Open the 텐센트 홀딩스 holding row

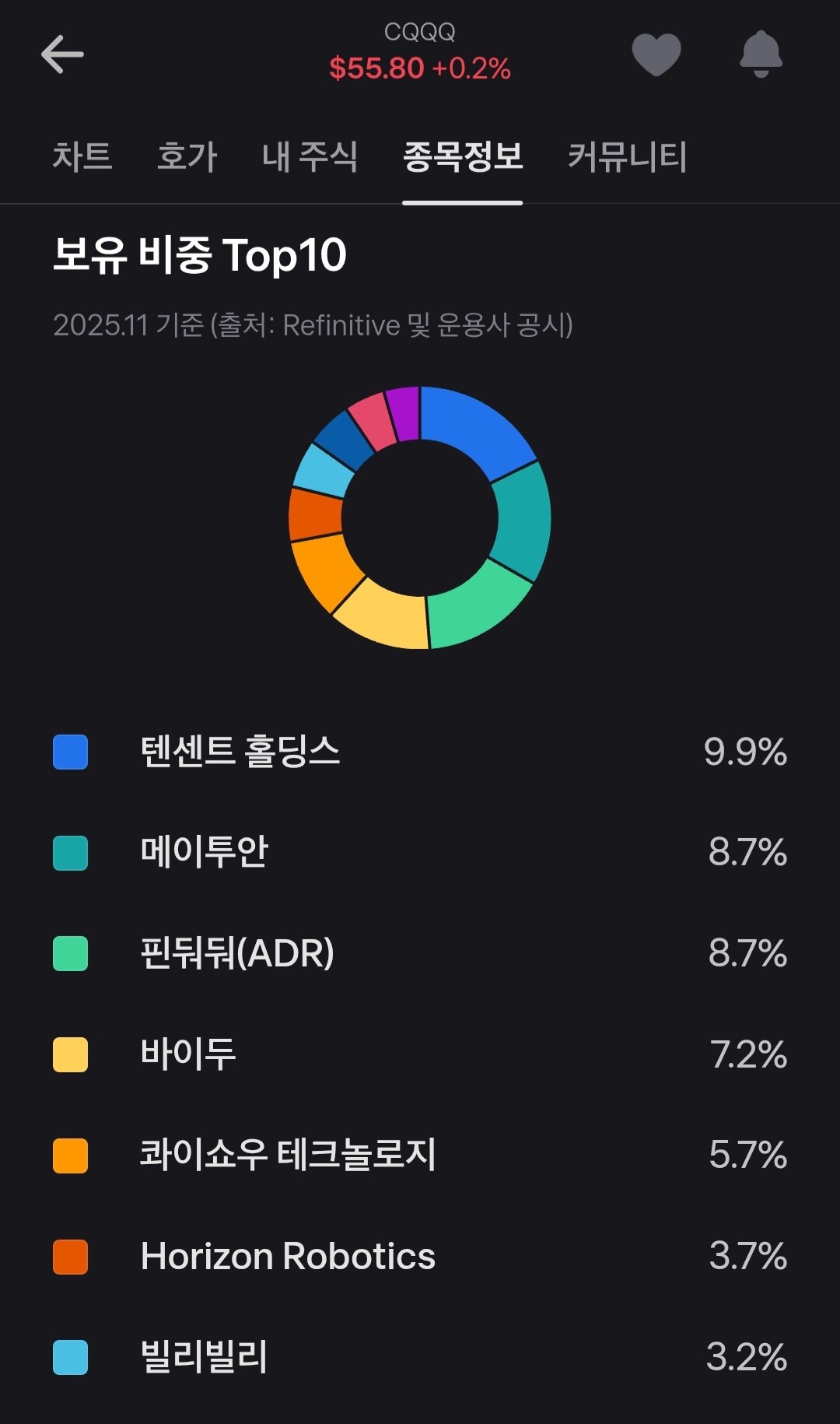420,752
